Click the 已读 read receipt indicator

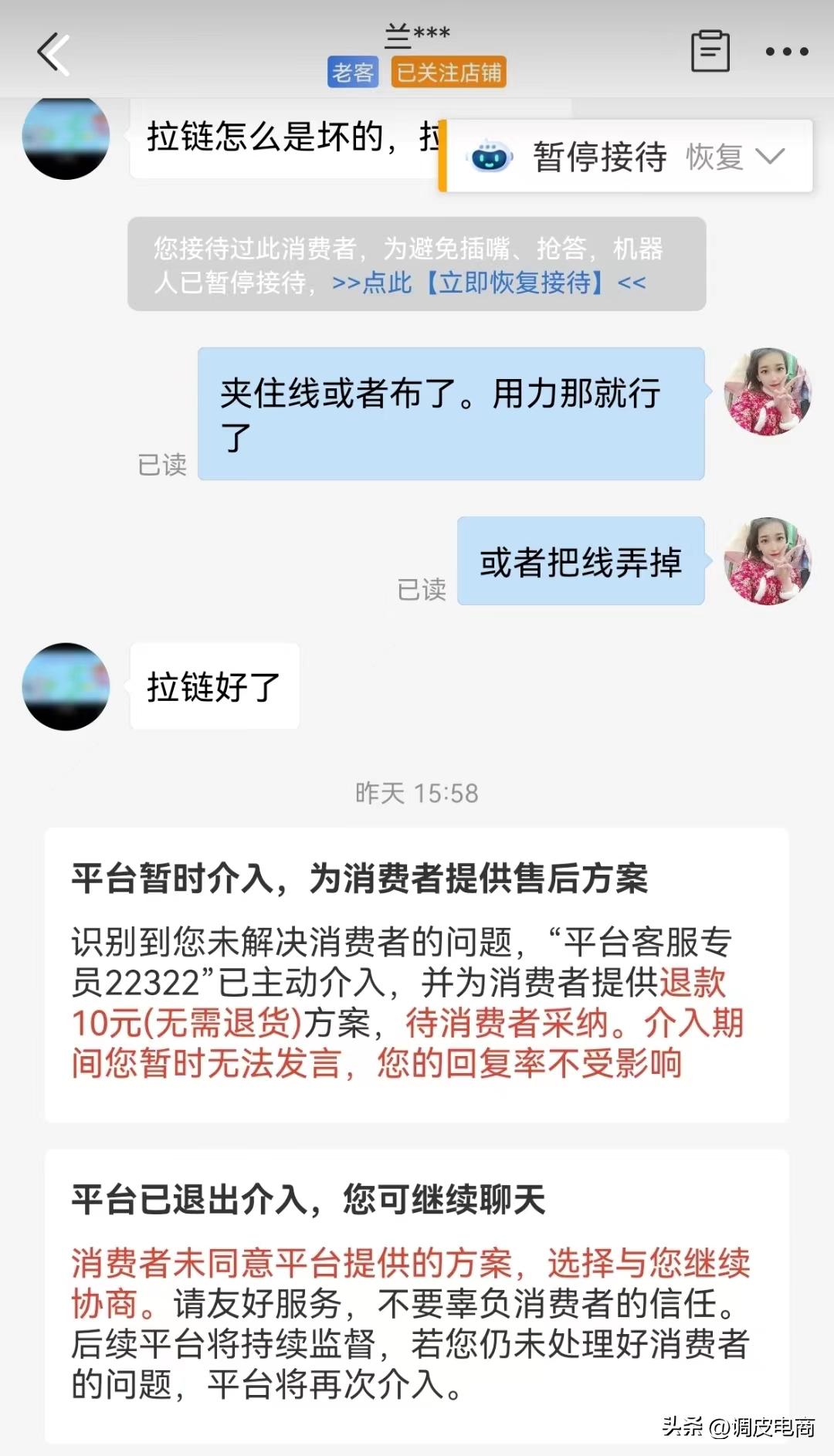click(162, 466)
